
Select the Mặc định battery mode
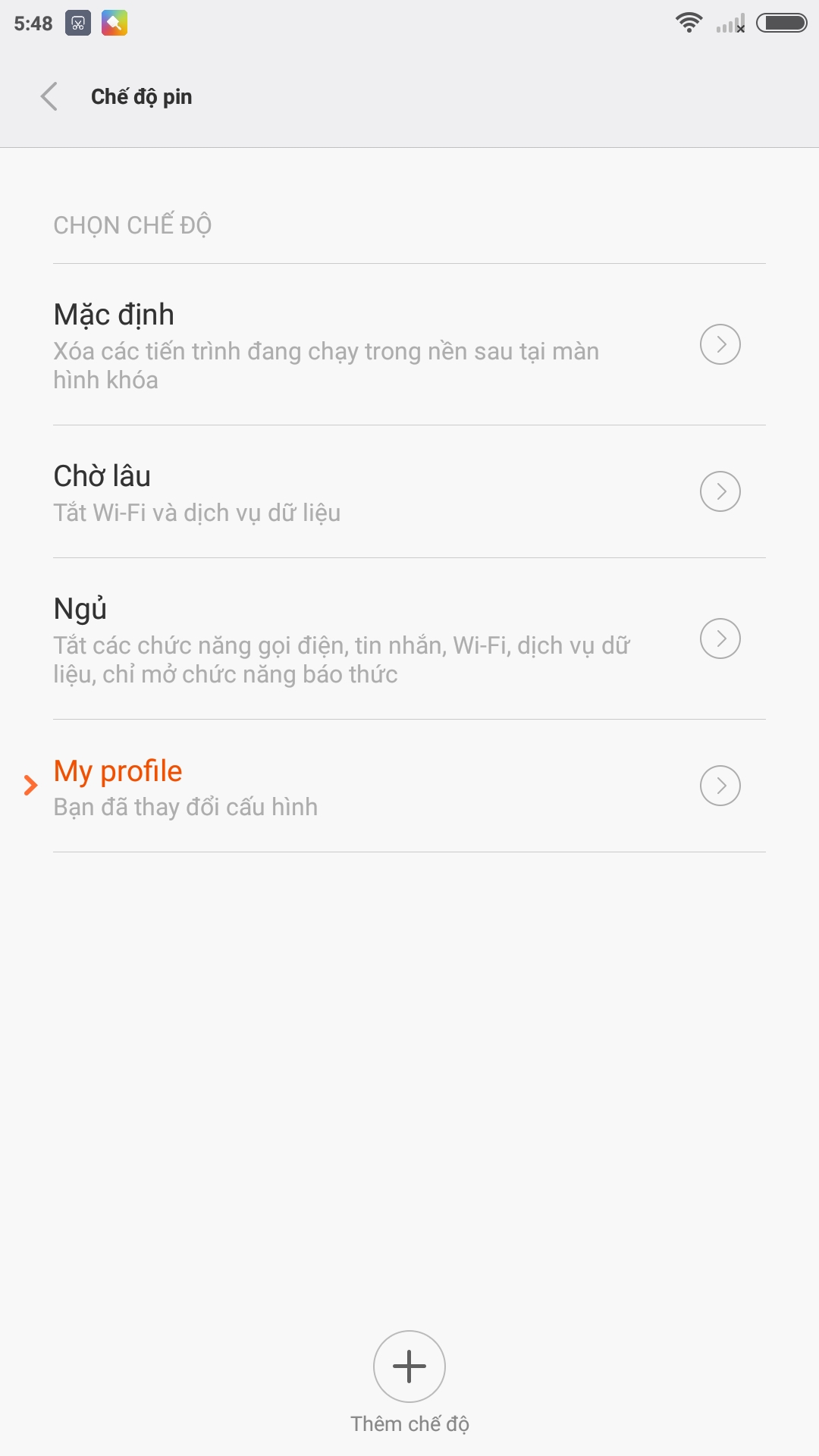(303, 344)
